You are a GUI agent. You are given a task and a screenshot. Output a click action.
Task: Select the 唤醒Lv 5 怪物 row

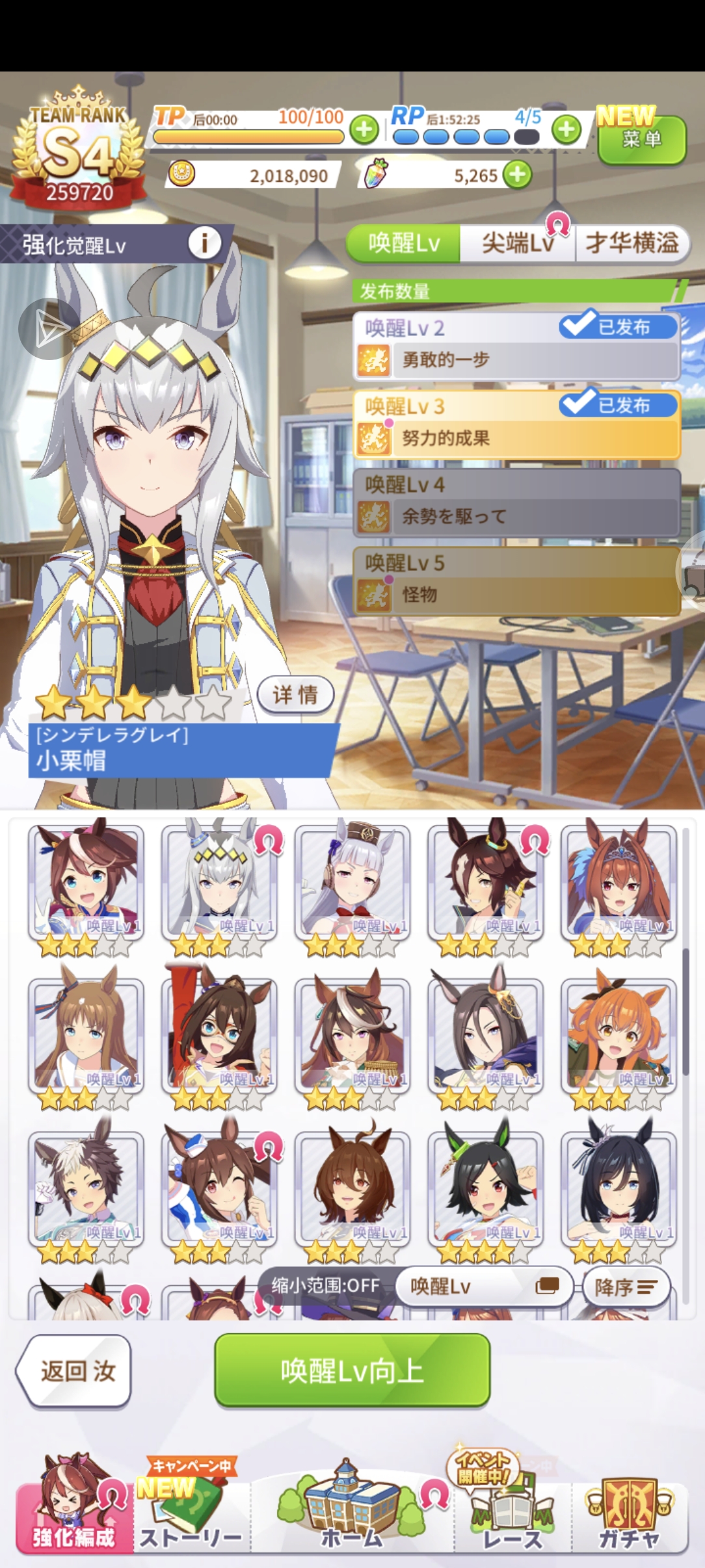click(516, 581)
